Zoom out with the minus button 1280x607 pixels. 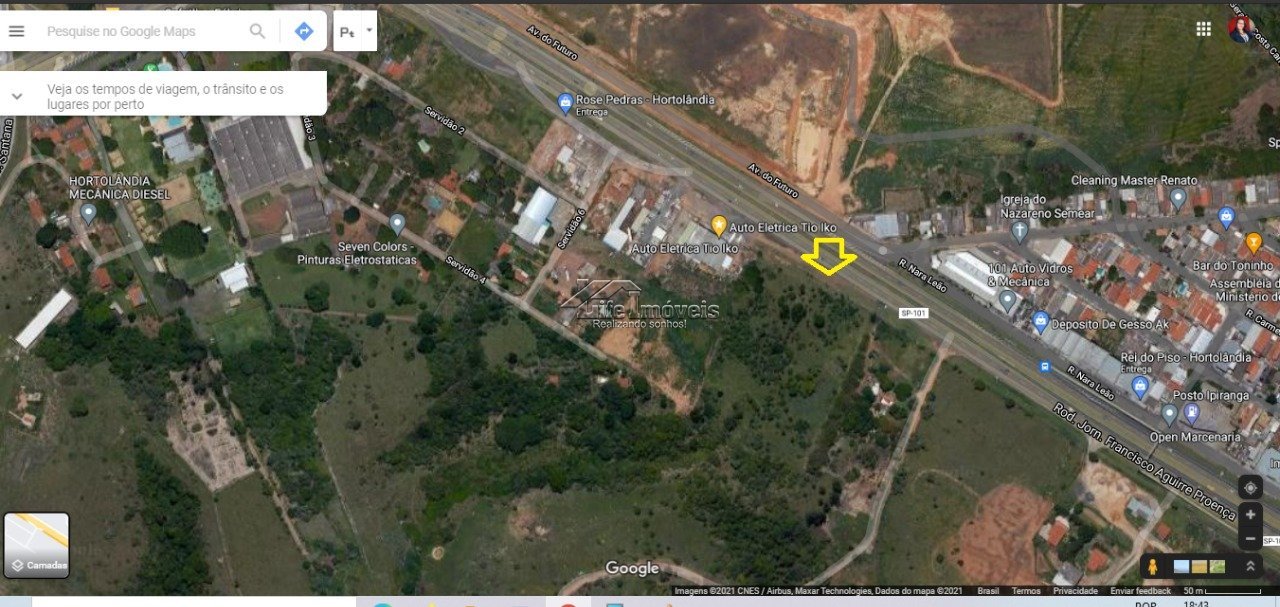pos(1250,539)
